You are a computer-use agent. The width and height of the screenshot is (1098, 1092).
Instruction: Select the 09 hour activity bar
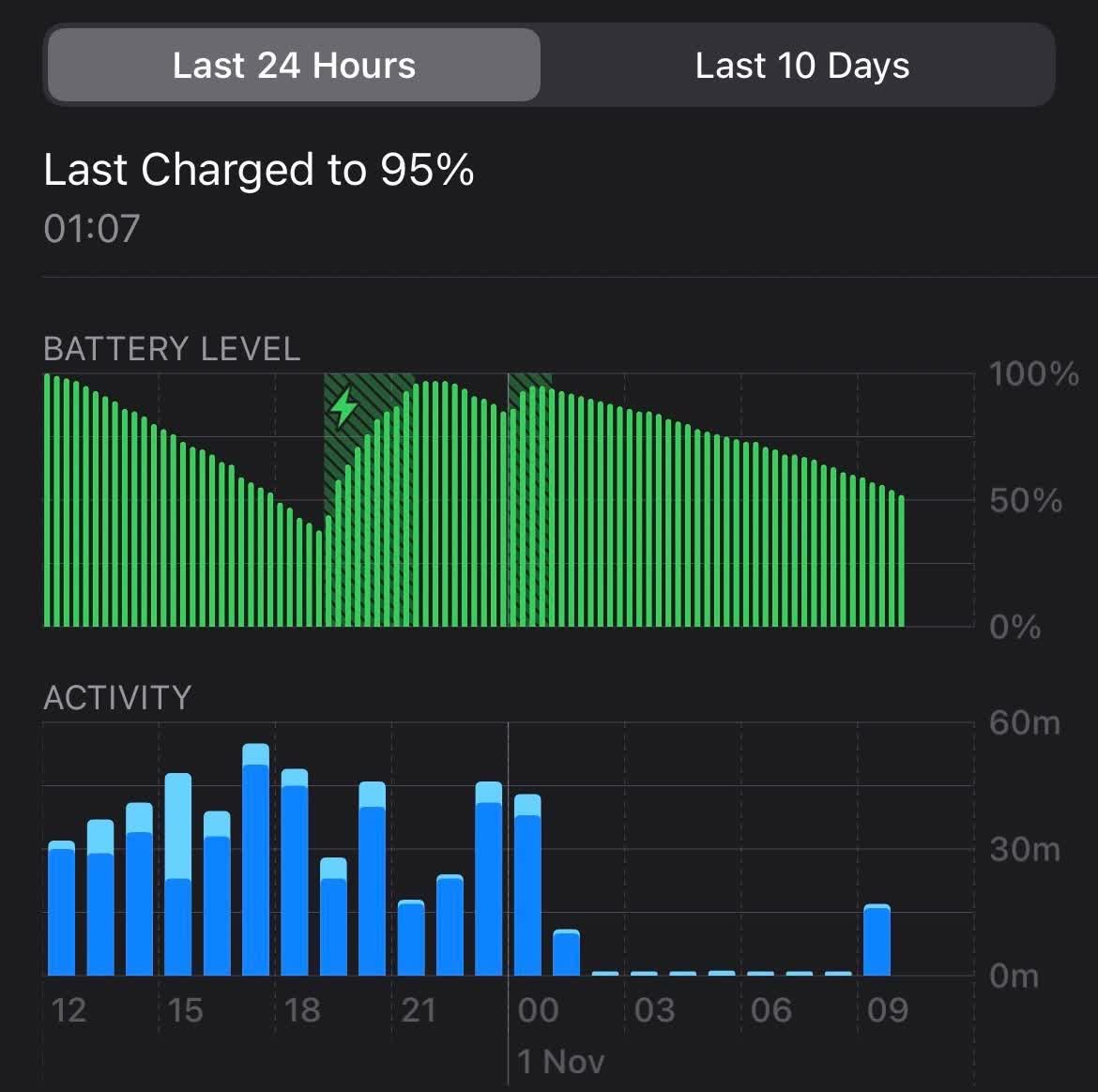(x=877, y=940)
